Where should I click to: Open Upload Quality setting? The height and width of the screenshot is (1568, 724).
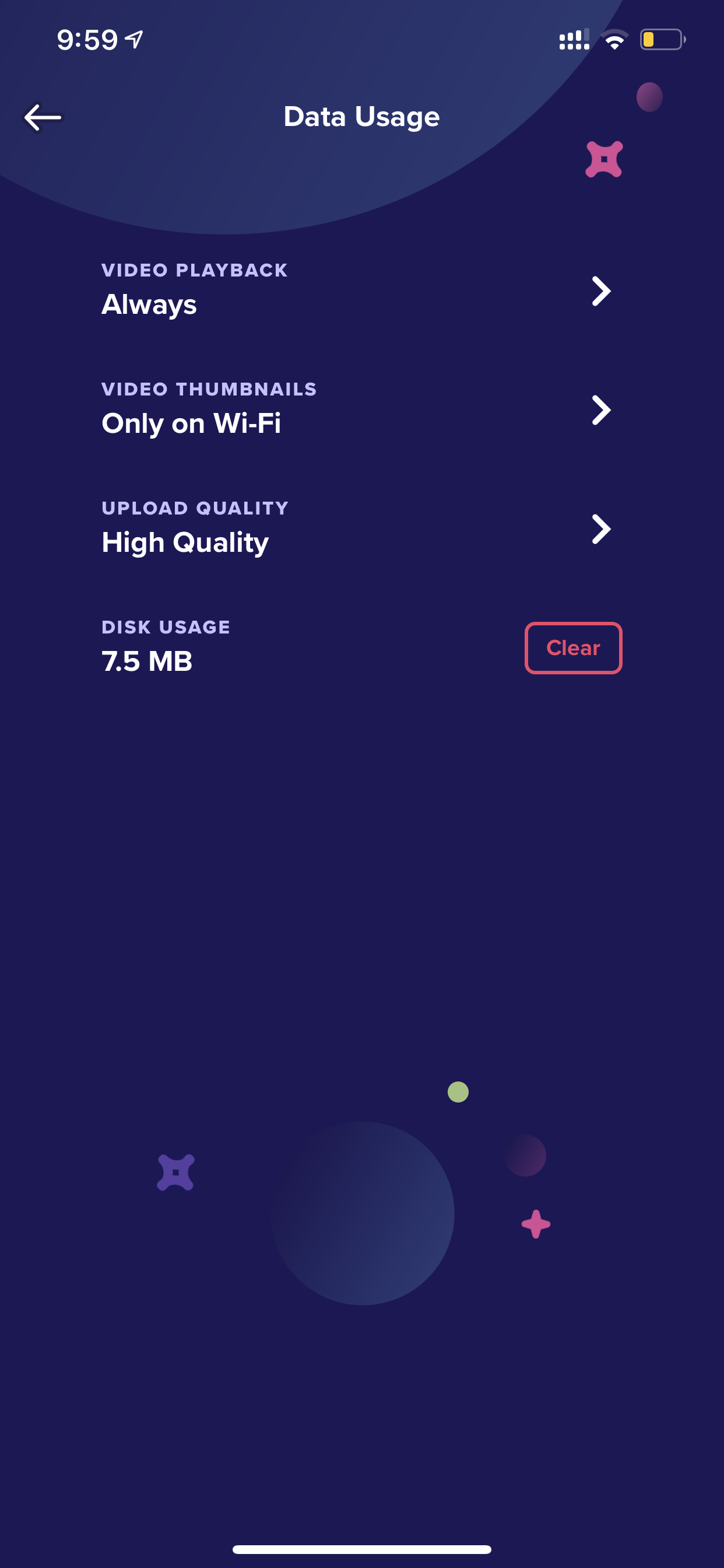(361, 528)
